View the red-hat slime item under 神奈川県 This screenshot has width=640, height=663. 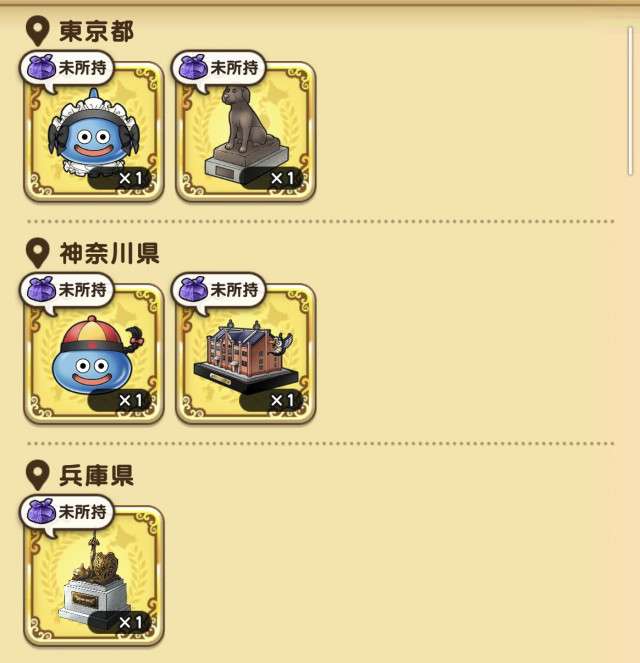93,355
